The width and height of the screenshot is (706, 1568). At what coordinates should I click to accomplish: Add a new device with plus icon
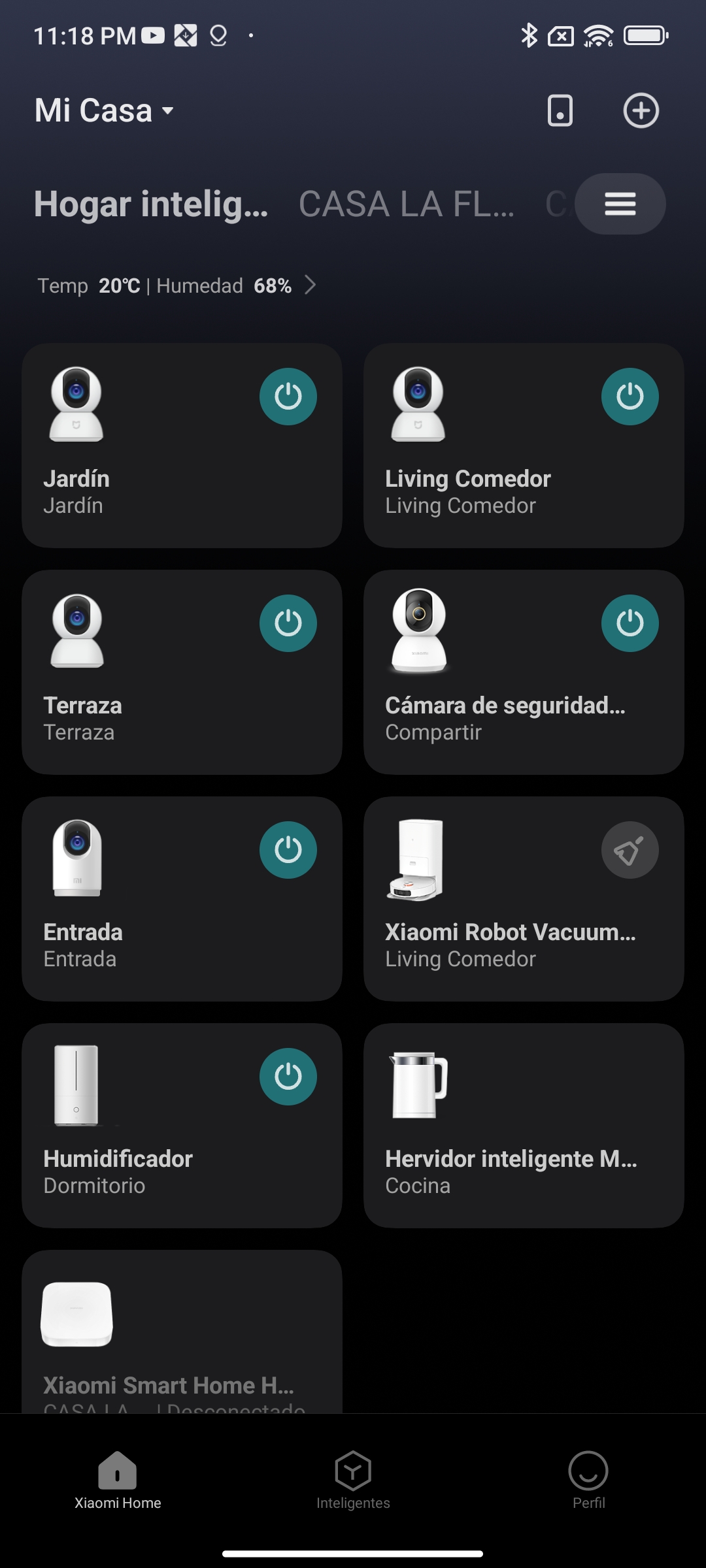(x=641, y=110)
